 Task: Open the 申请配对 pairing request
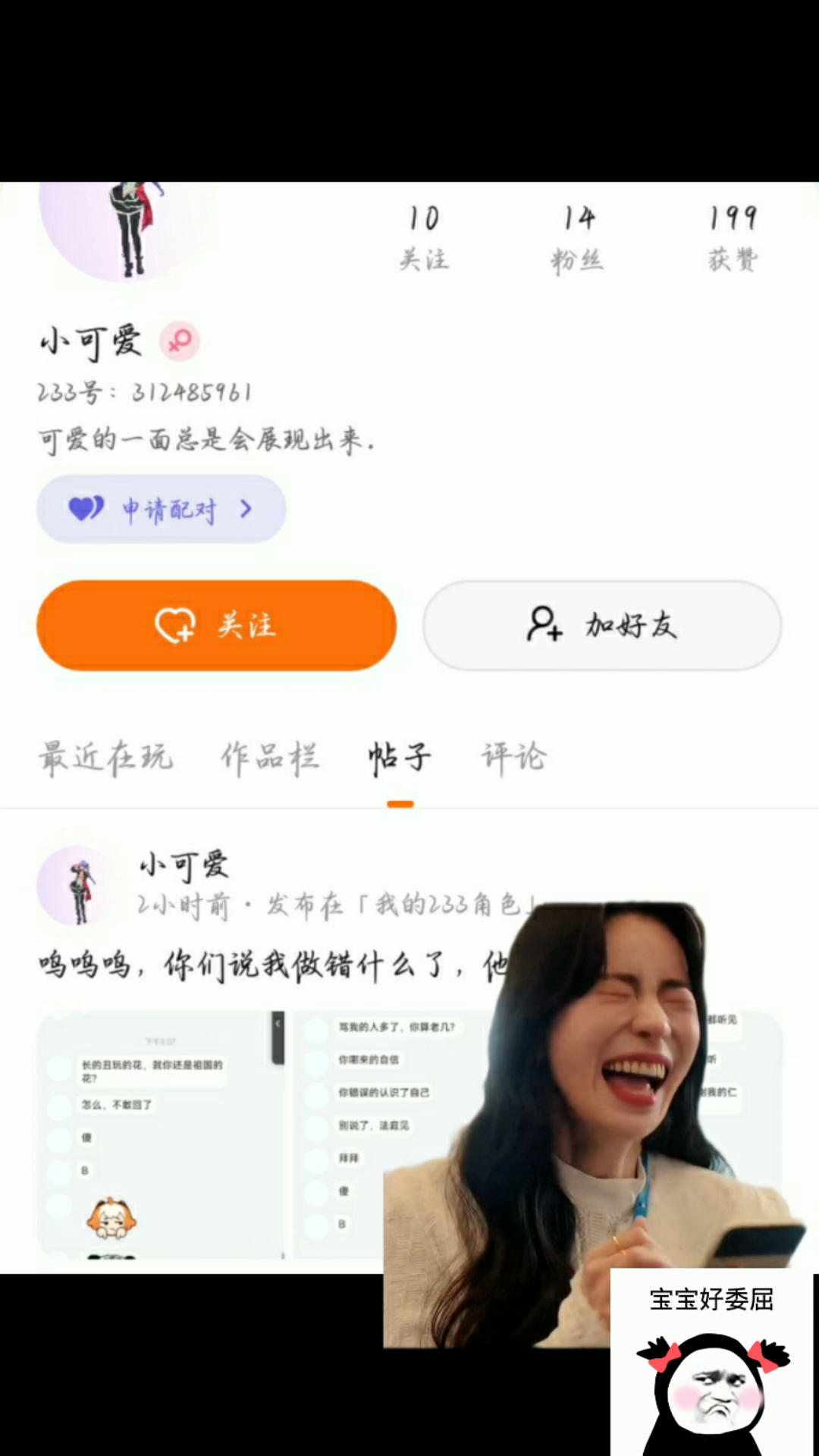(x=162, y=509)
